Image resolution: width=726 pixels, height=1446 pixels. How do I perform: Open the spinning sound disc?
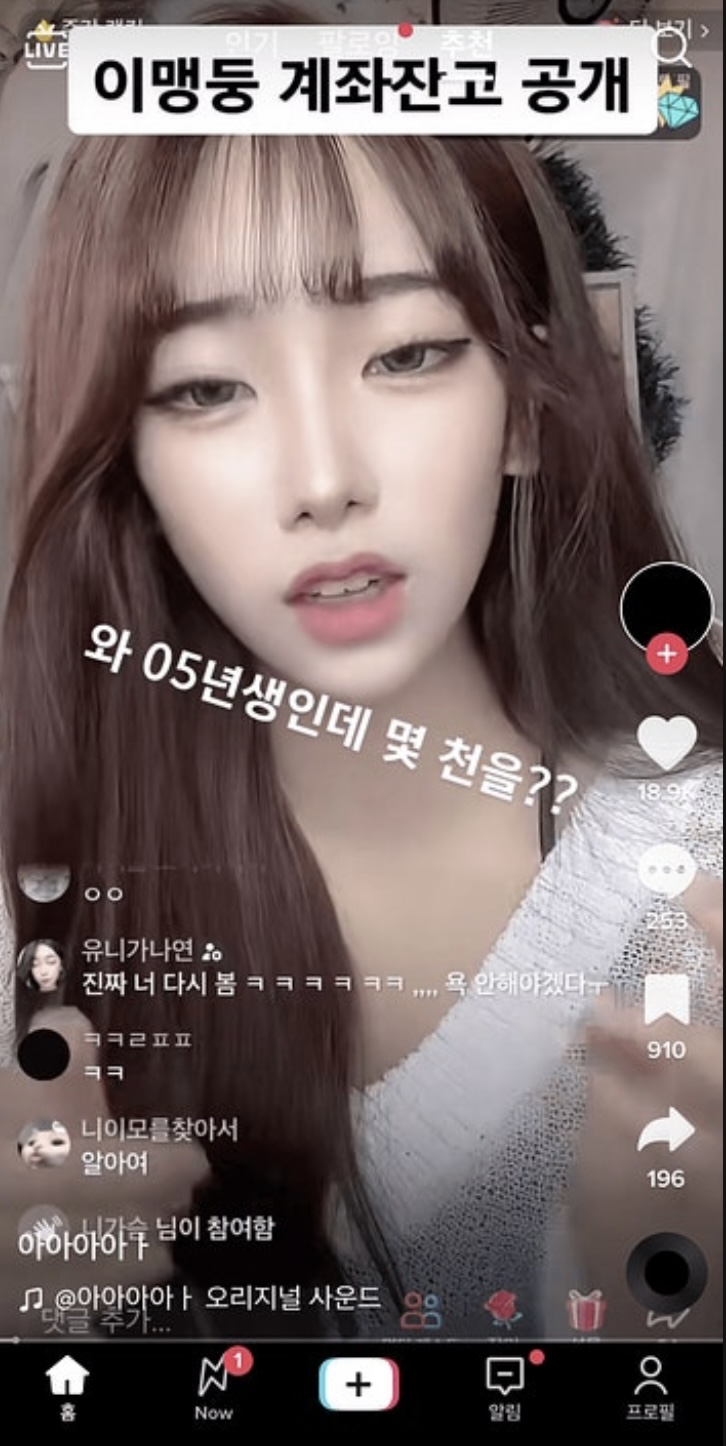(x=667, y=1273)
